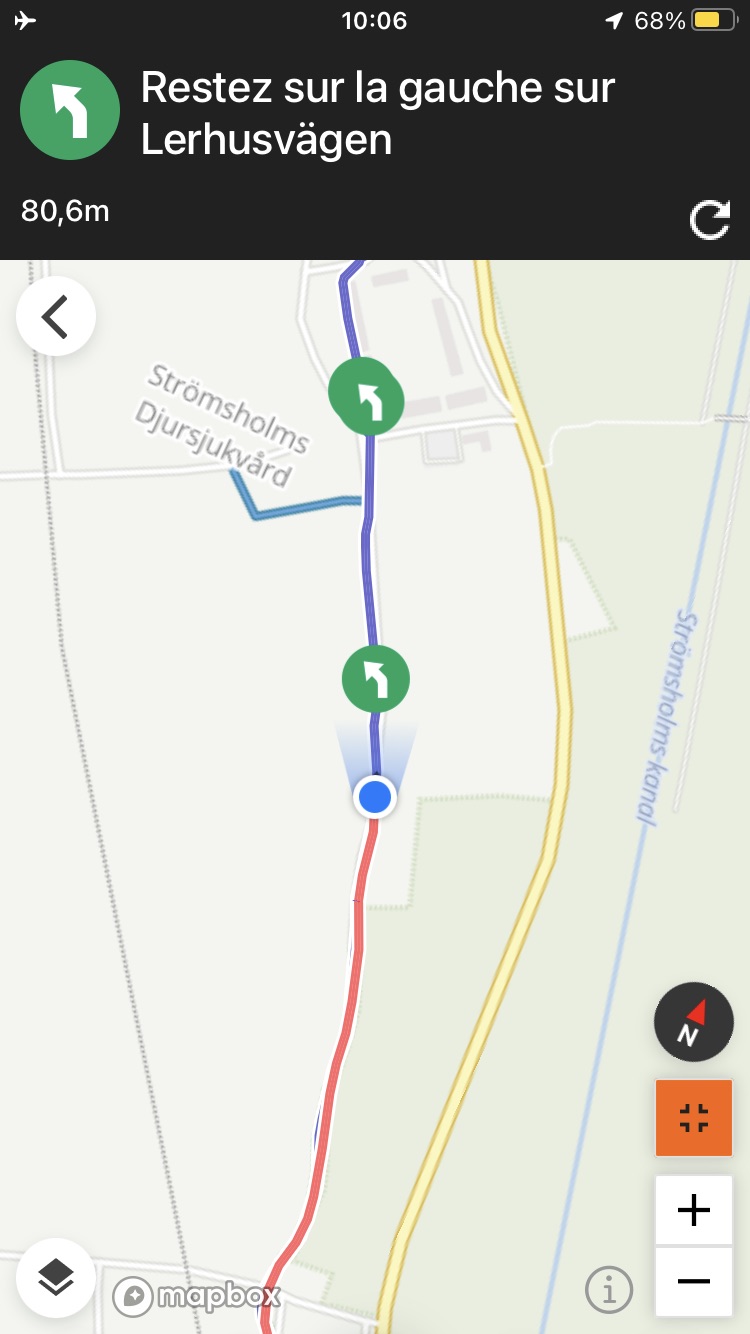
Task: Select the turn marker nearest the blue dot
Action: point(376,679)
